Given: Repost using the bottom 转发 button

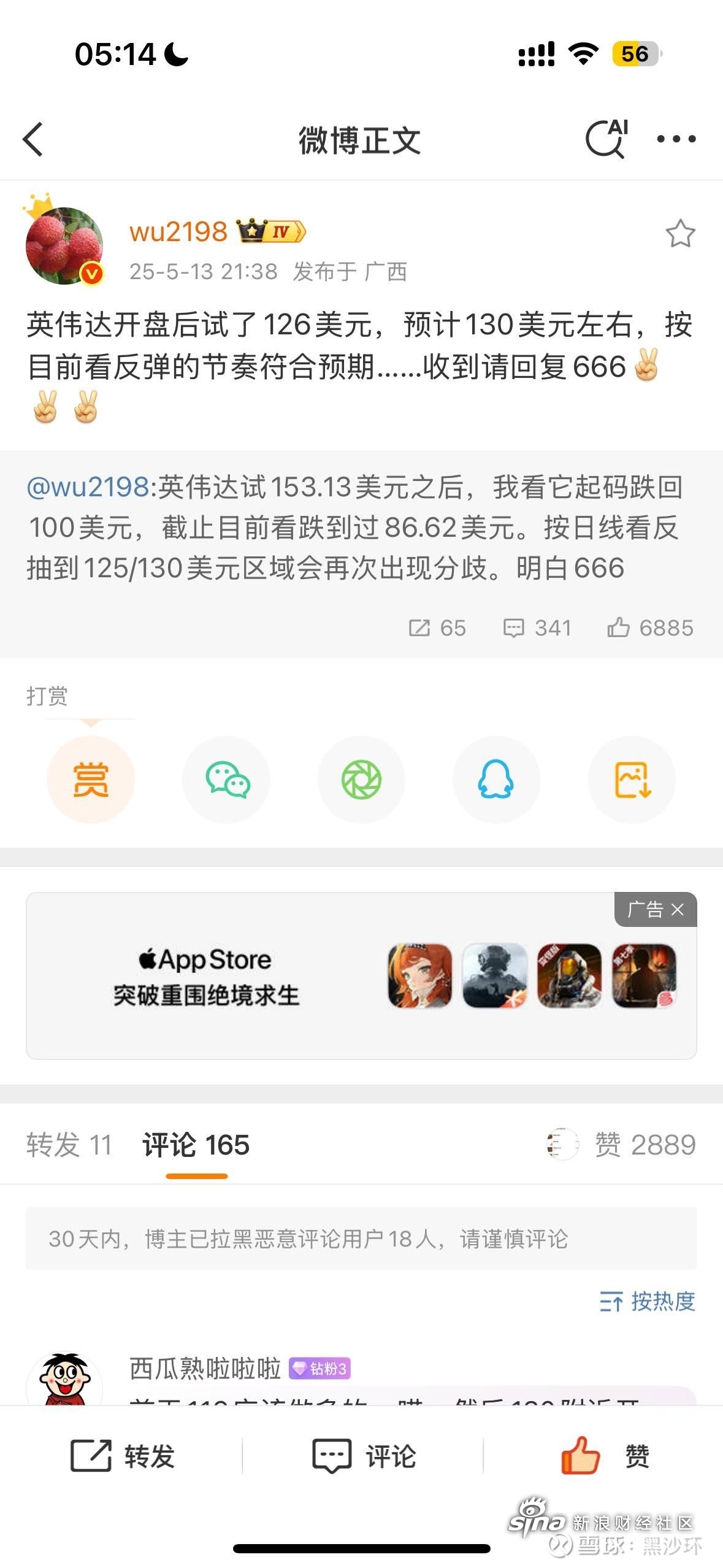Looking at the screenshot, I should (x=123, y=1455).
